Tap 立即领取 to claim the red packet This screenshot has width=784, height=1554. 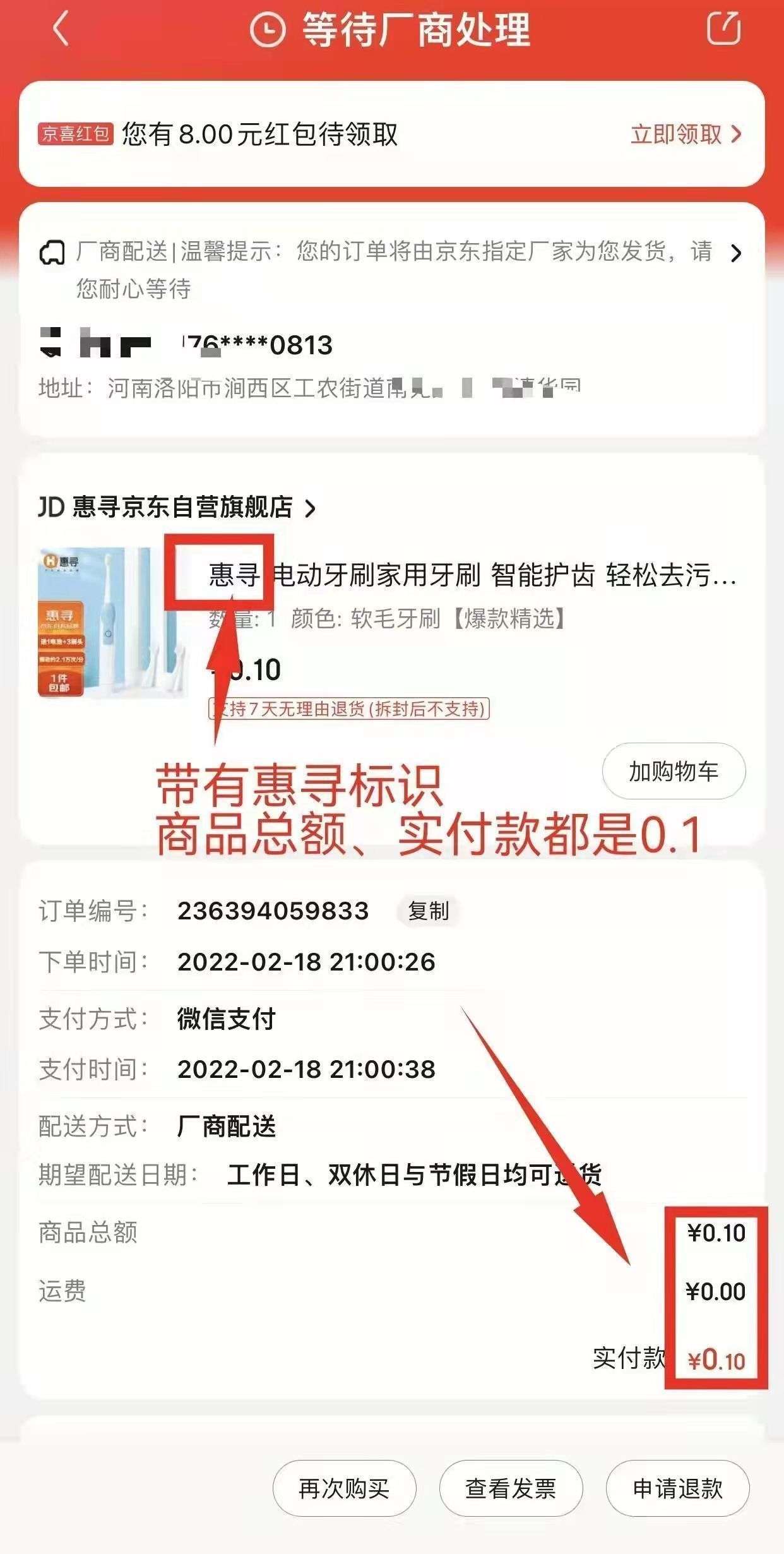tap(686, 134)
